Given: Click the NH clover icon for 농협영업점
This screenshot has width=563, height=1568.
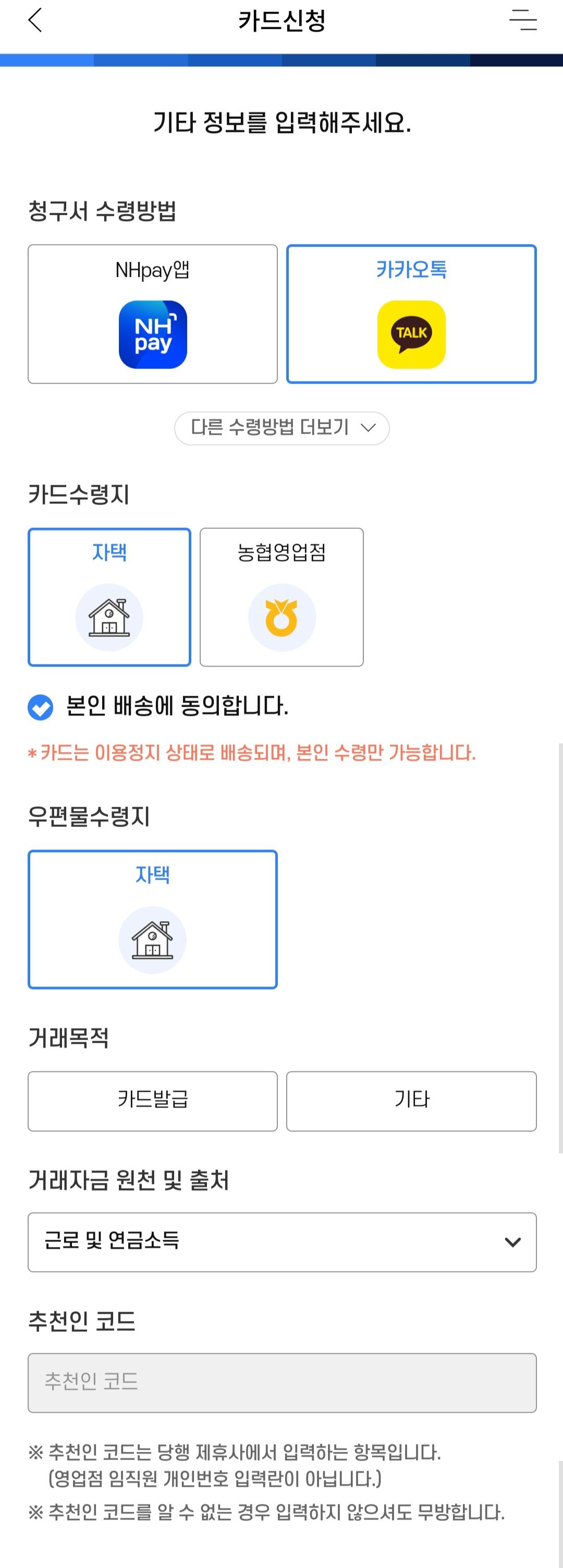Looking at the screenshot, I should point(281,616).
